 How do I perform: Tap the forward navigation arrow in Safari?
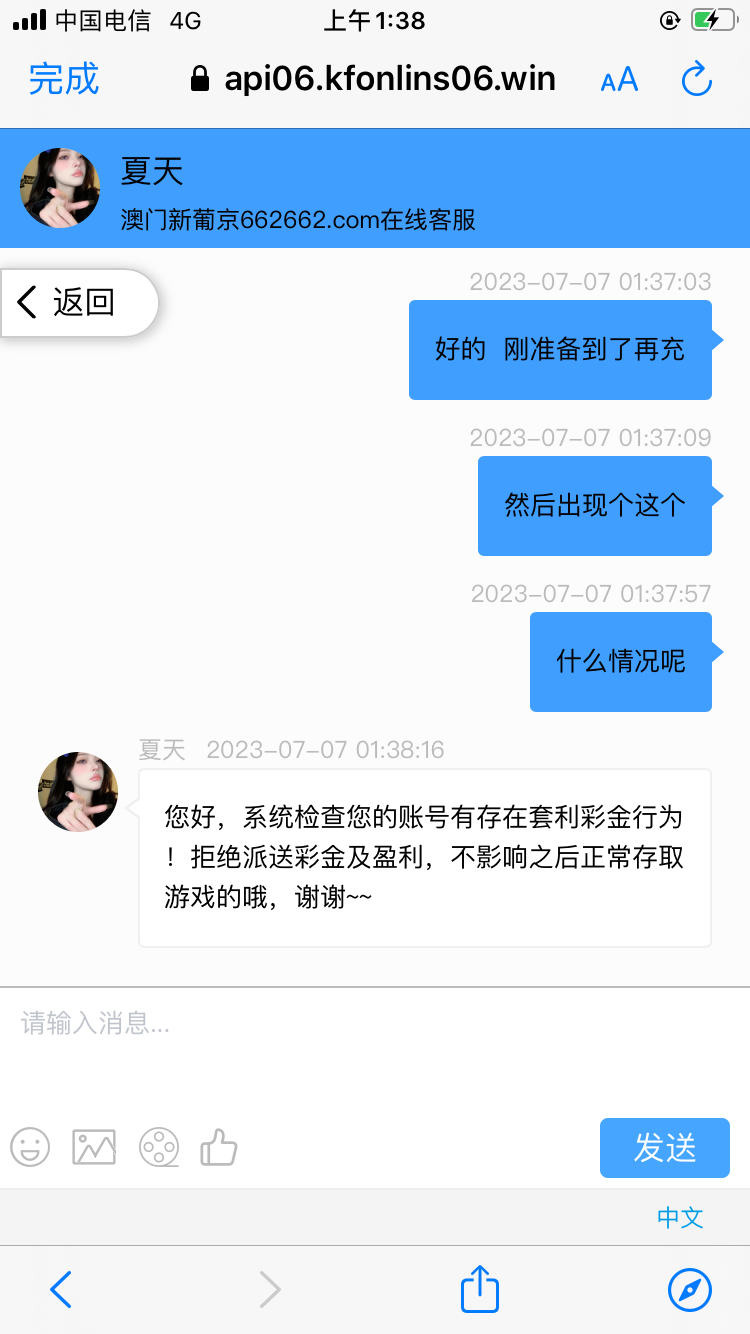click(x=270, y=1289)
